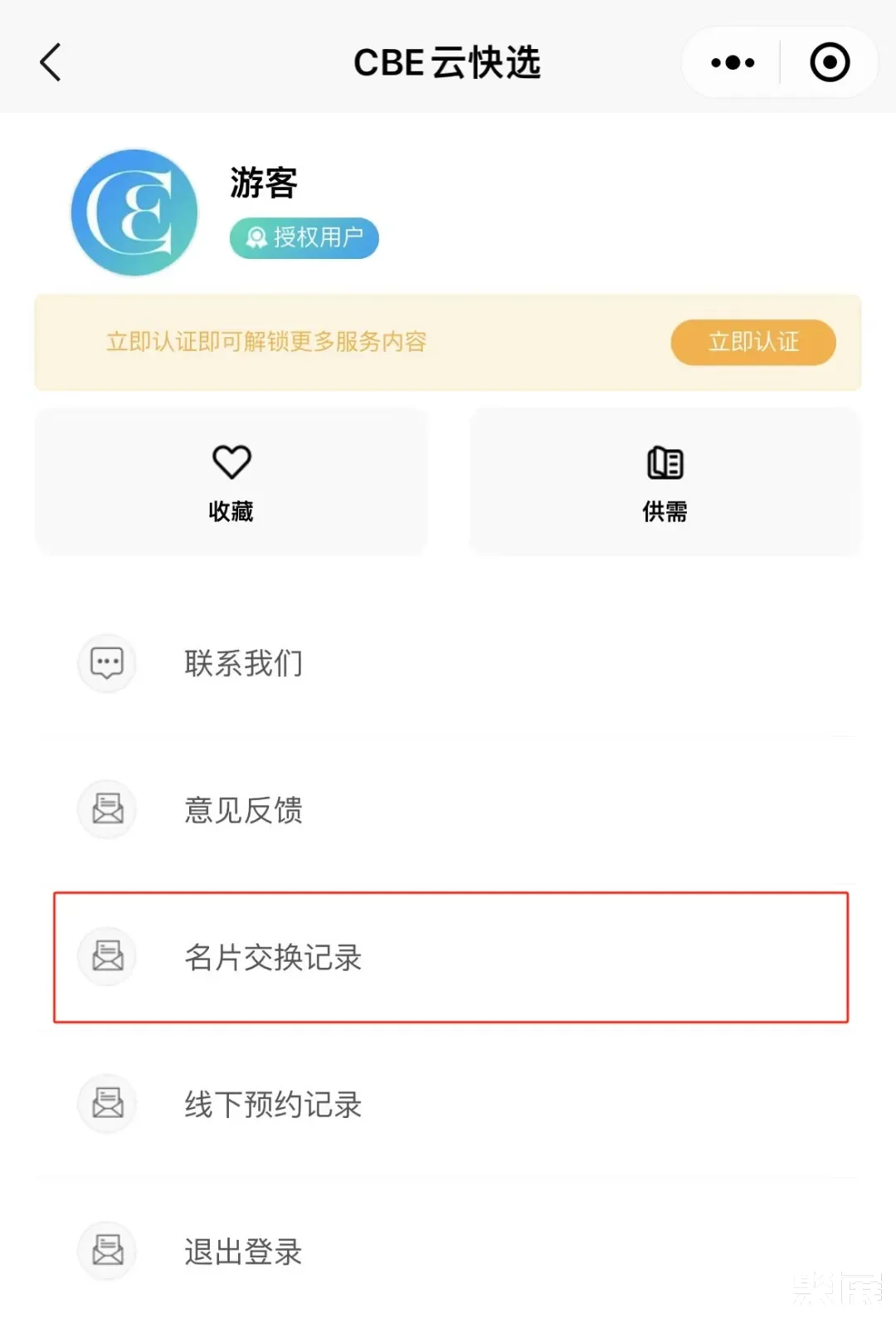Click the envelope icon beside 退出登录
The height and width of the screenshot is (1318, 896).
106,1251
